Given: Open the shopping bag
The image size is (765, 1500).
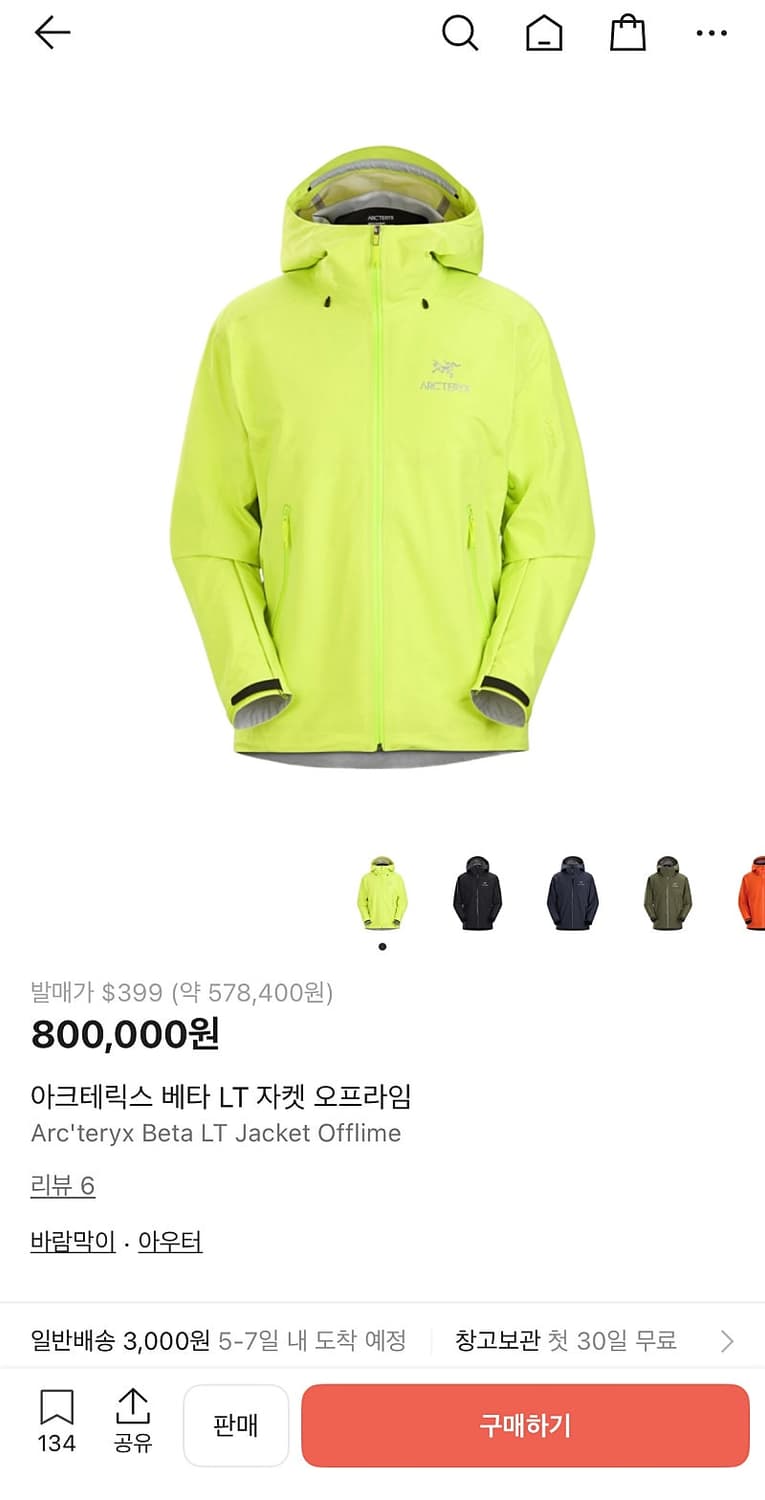Looking at the screenshot, I should 627,32.
